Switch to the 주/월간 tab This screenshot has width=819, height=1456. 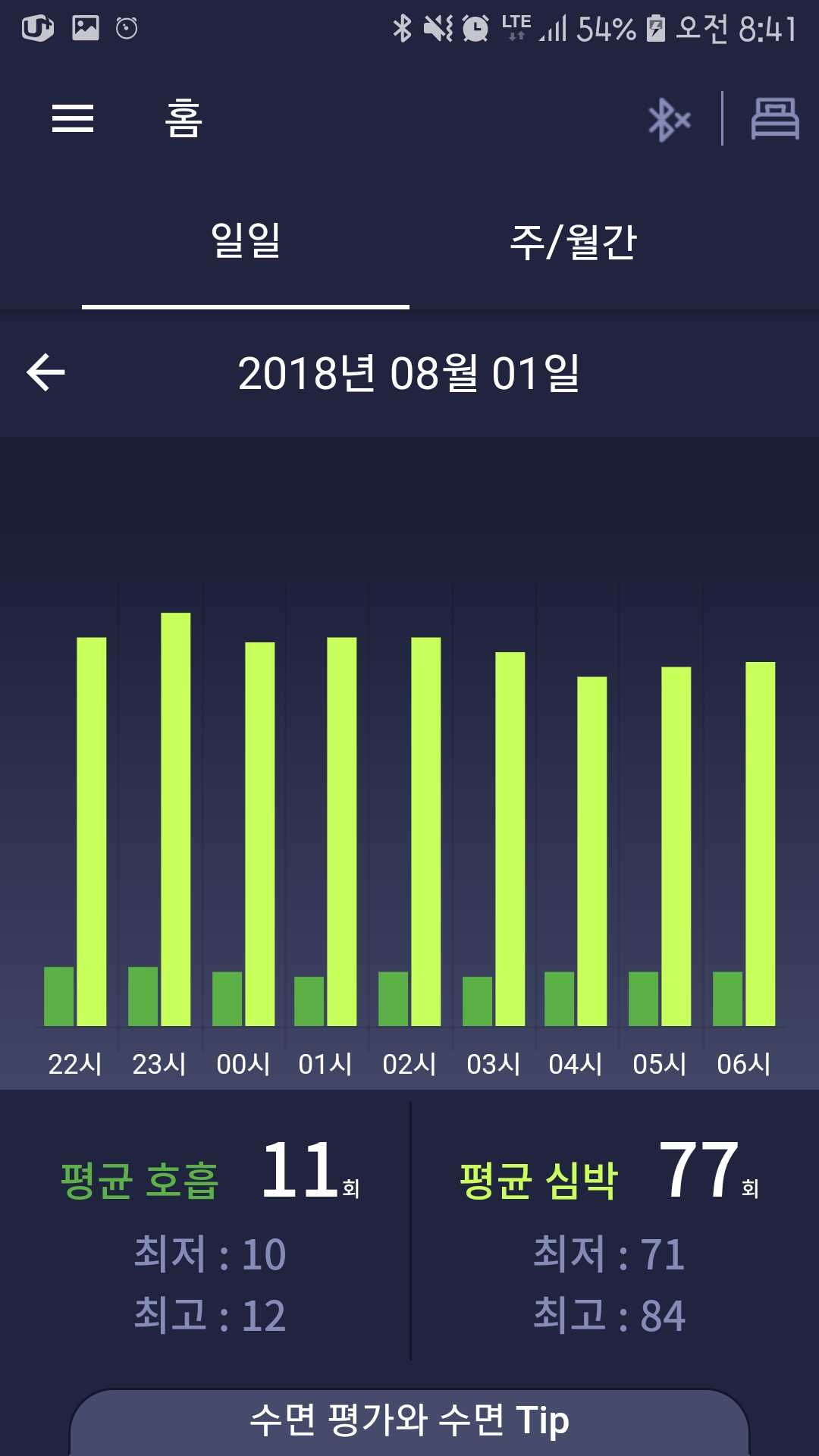573,241
